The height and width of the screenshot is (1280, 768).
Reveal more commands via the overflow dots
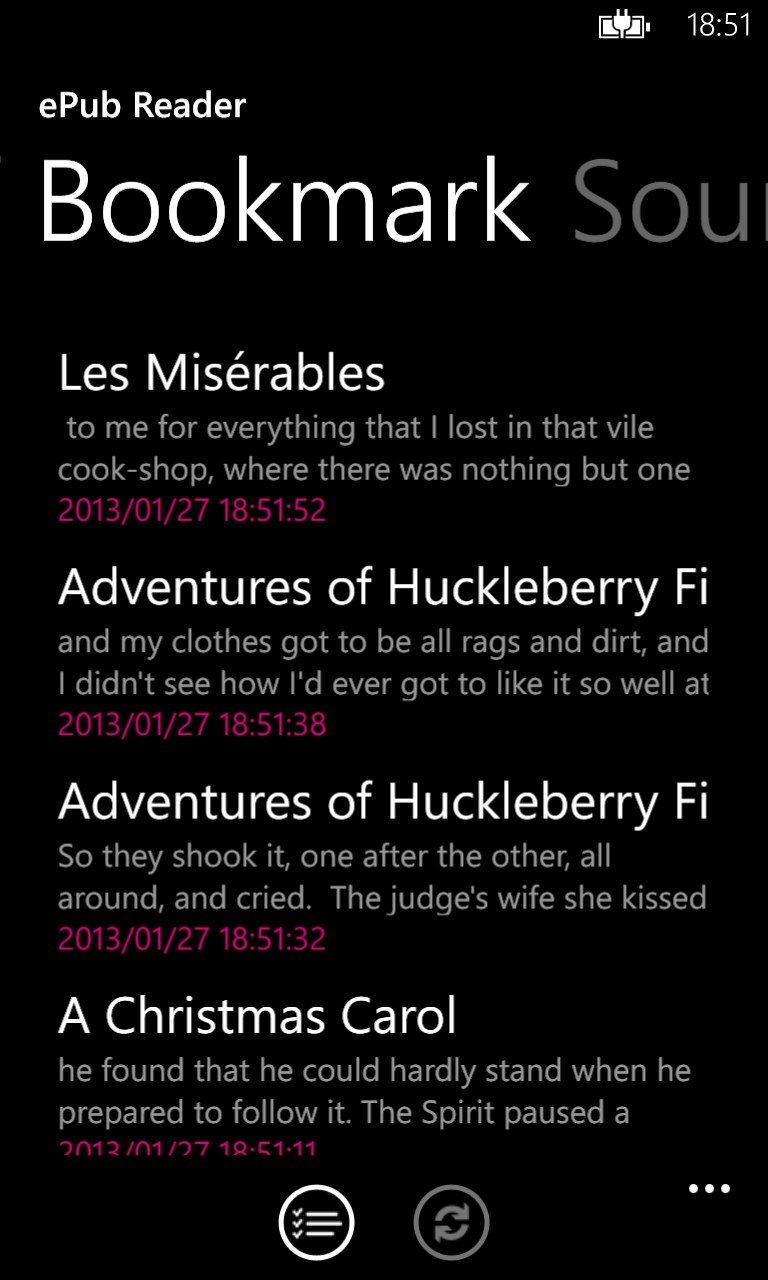pyautogui.click(x=708, y=1188)
